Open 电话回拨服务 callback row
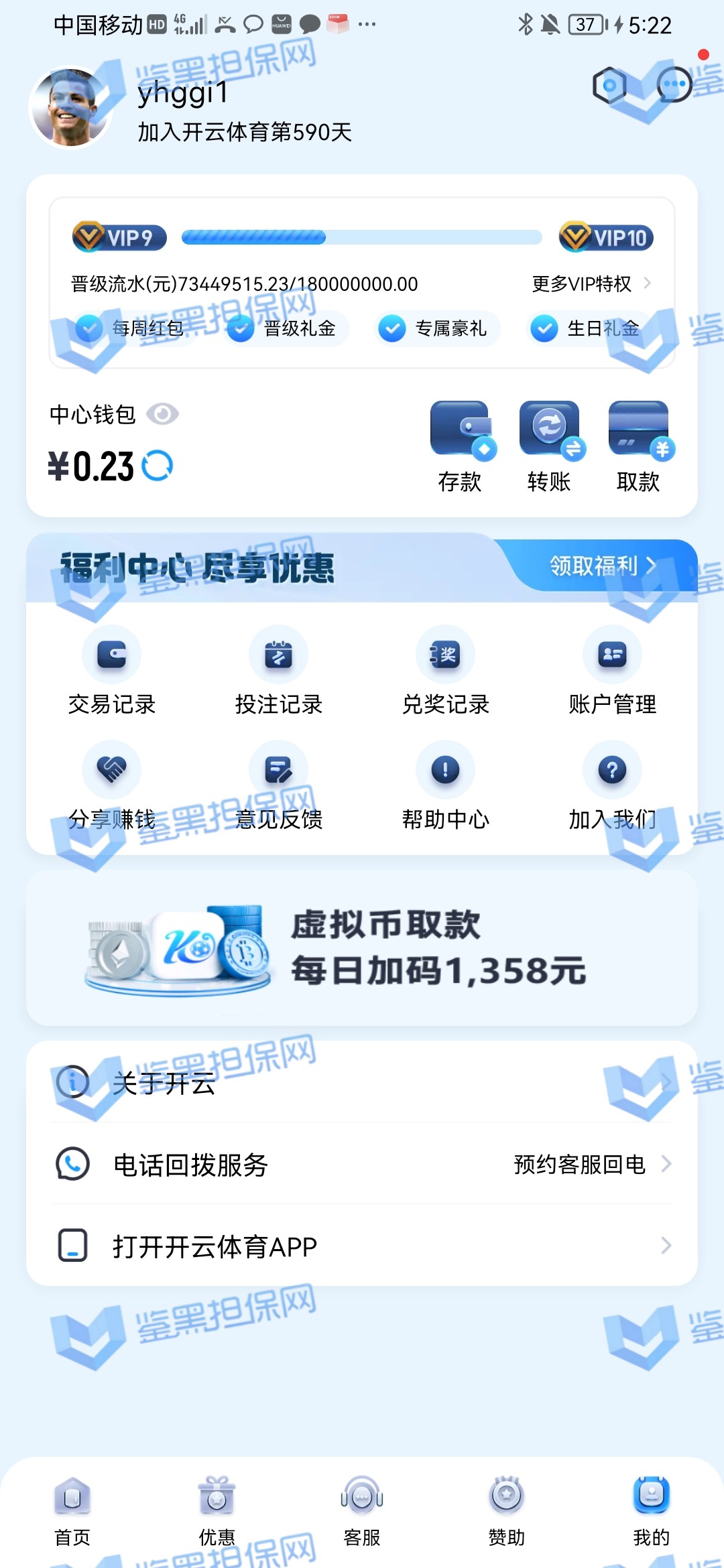Screen dimensions: 724x1568 (x=362, y=1165)
